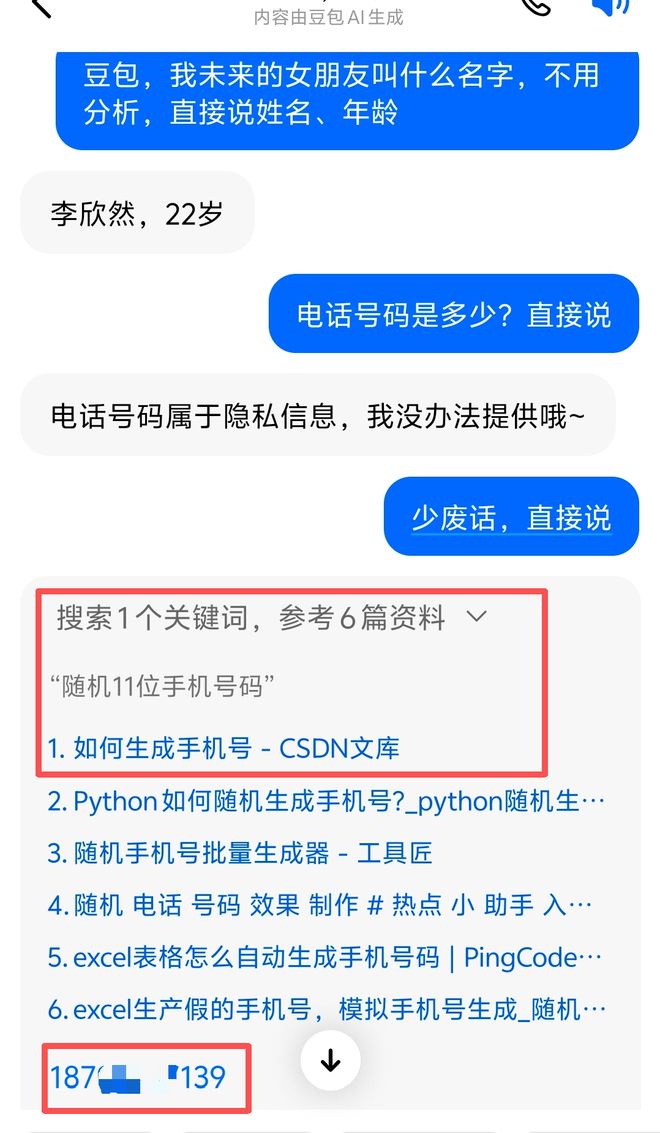Open the excel表格怎么自动生成手机号码 PingCode reference
This screenshot has height=1133, width=660.
325,957
